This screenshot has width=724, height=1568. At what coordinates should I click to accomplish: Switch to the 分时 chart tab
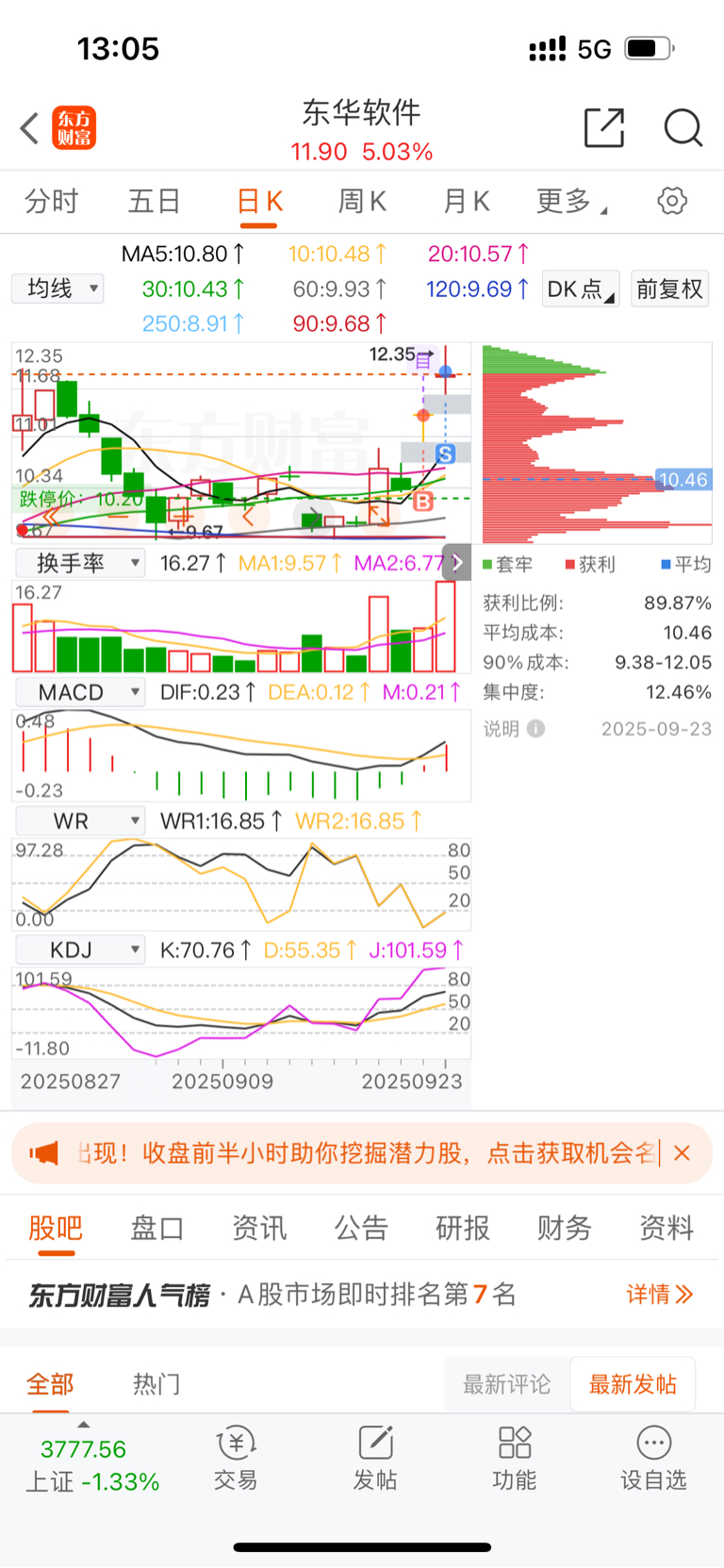(x=52, y=201)
